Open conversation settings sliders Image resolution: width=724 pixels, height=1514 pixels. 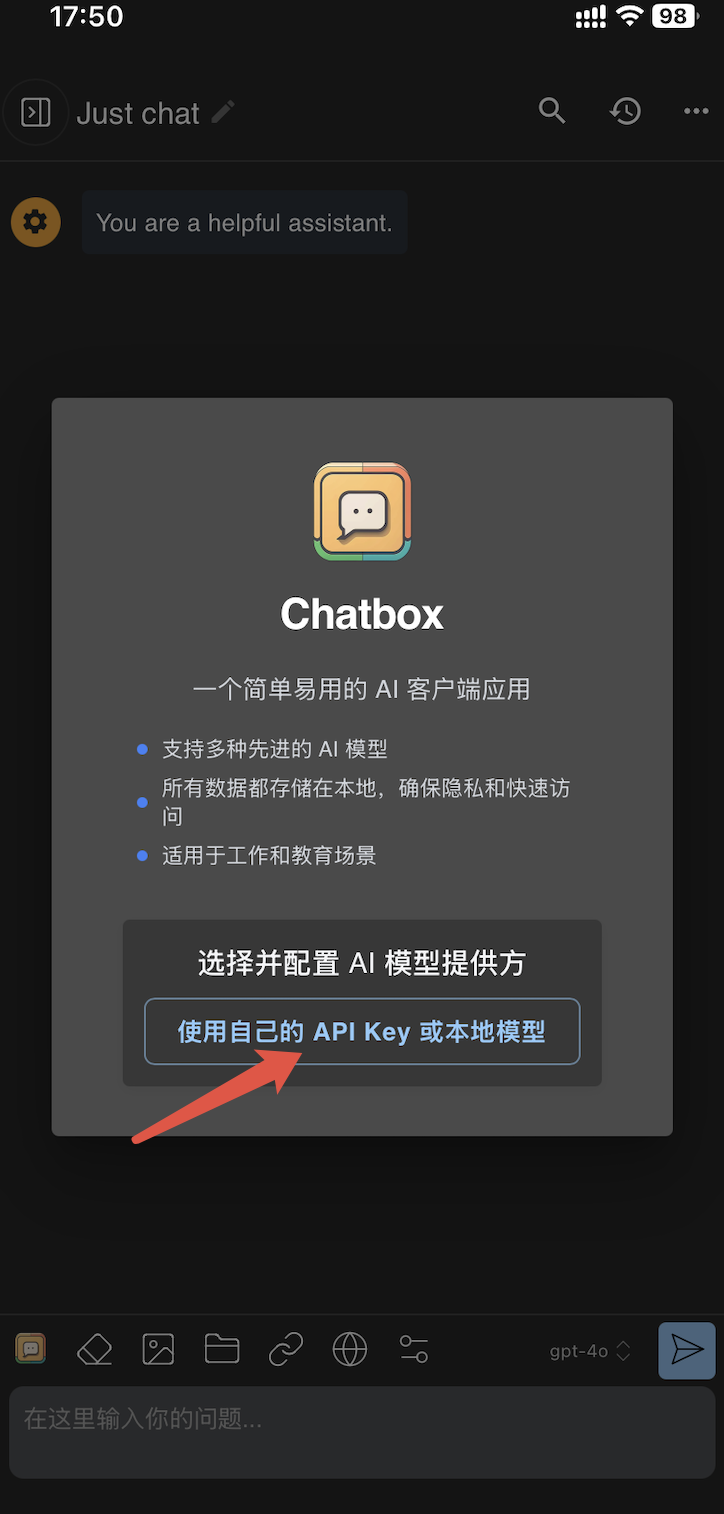point(413,1350)
